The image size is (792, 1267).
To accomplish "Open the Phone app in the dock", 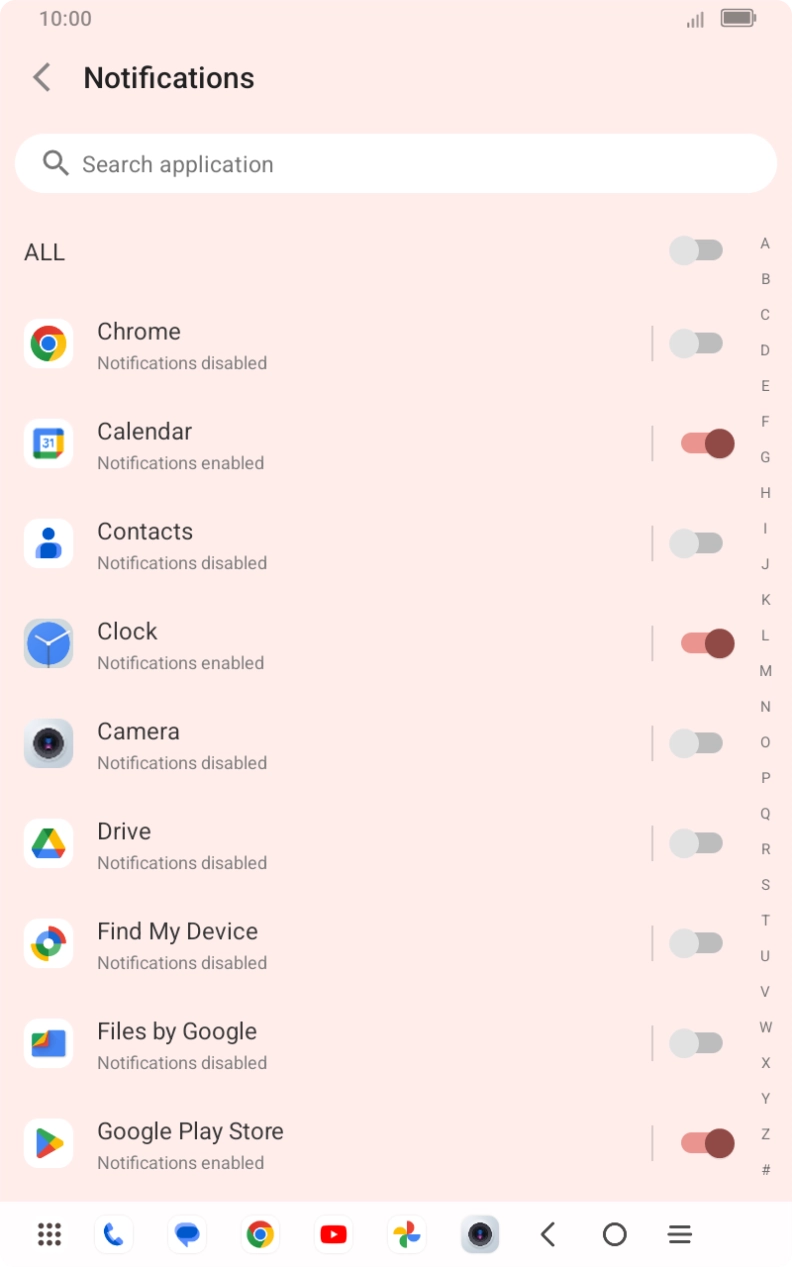I will click(113, 1234).
